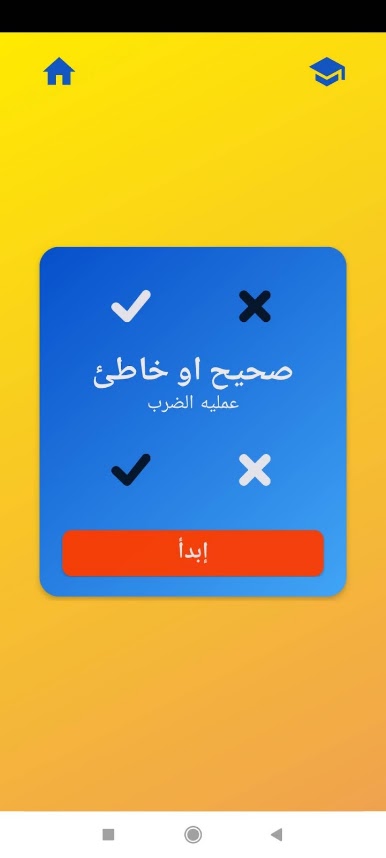Go to the app home screen
The height and width of the screenshot is (858, 386).
(59, 72)
